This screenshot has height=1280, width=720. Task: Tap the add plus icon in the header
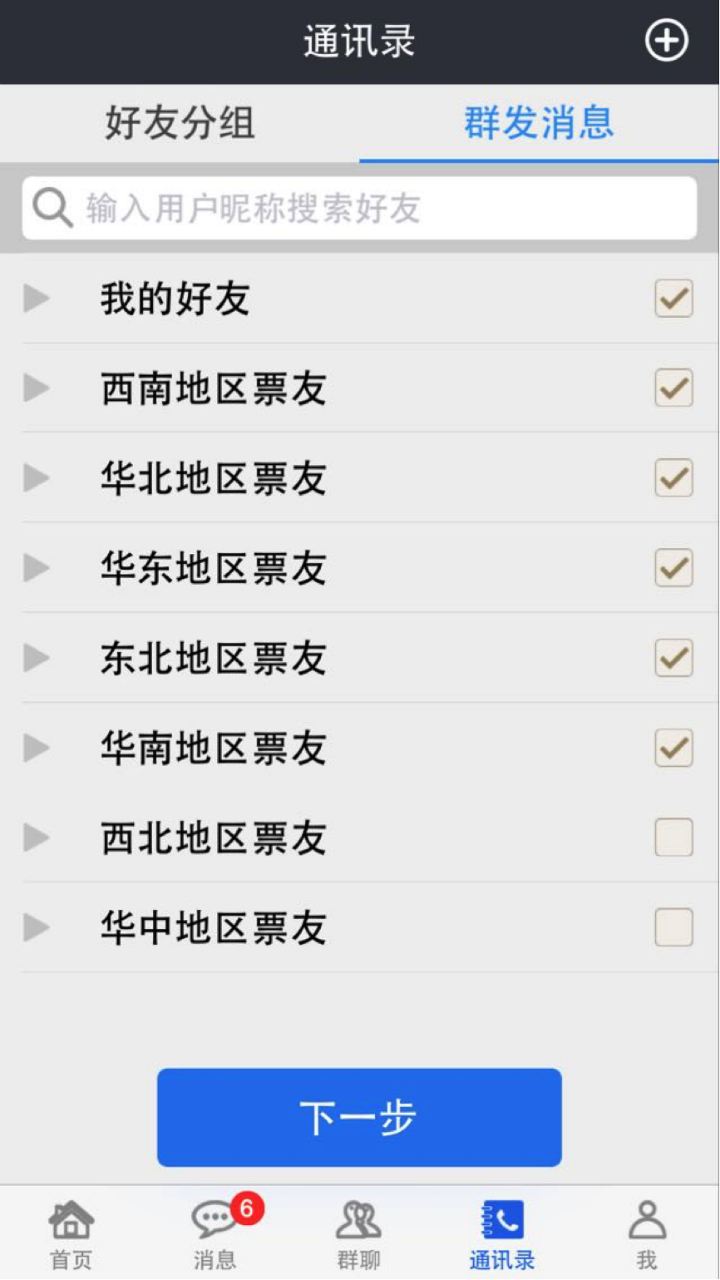(667, 41)
